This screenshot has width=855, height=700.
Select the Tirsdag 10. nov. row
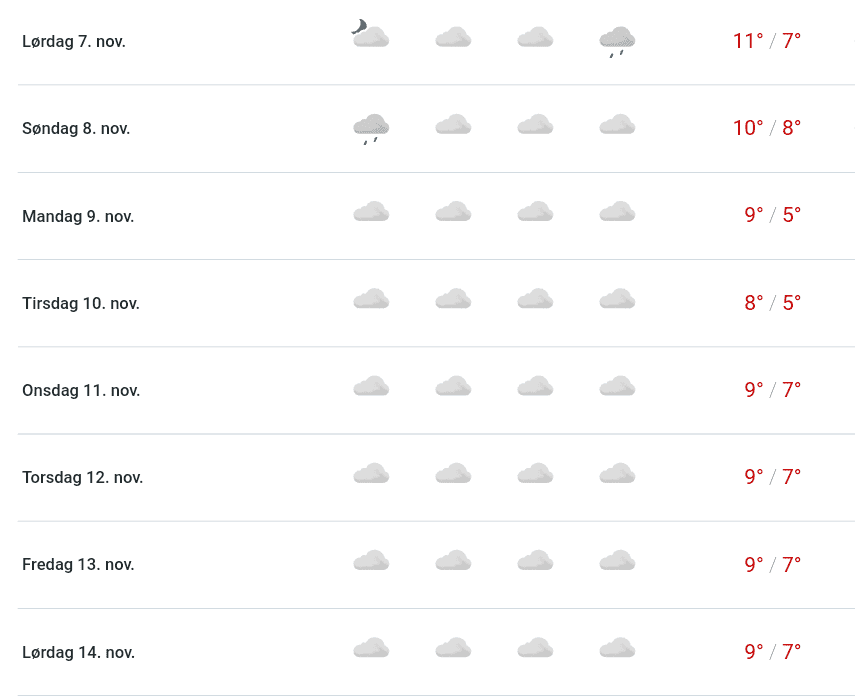(436, 303)
